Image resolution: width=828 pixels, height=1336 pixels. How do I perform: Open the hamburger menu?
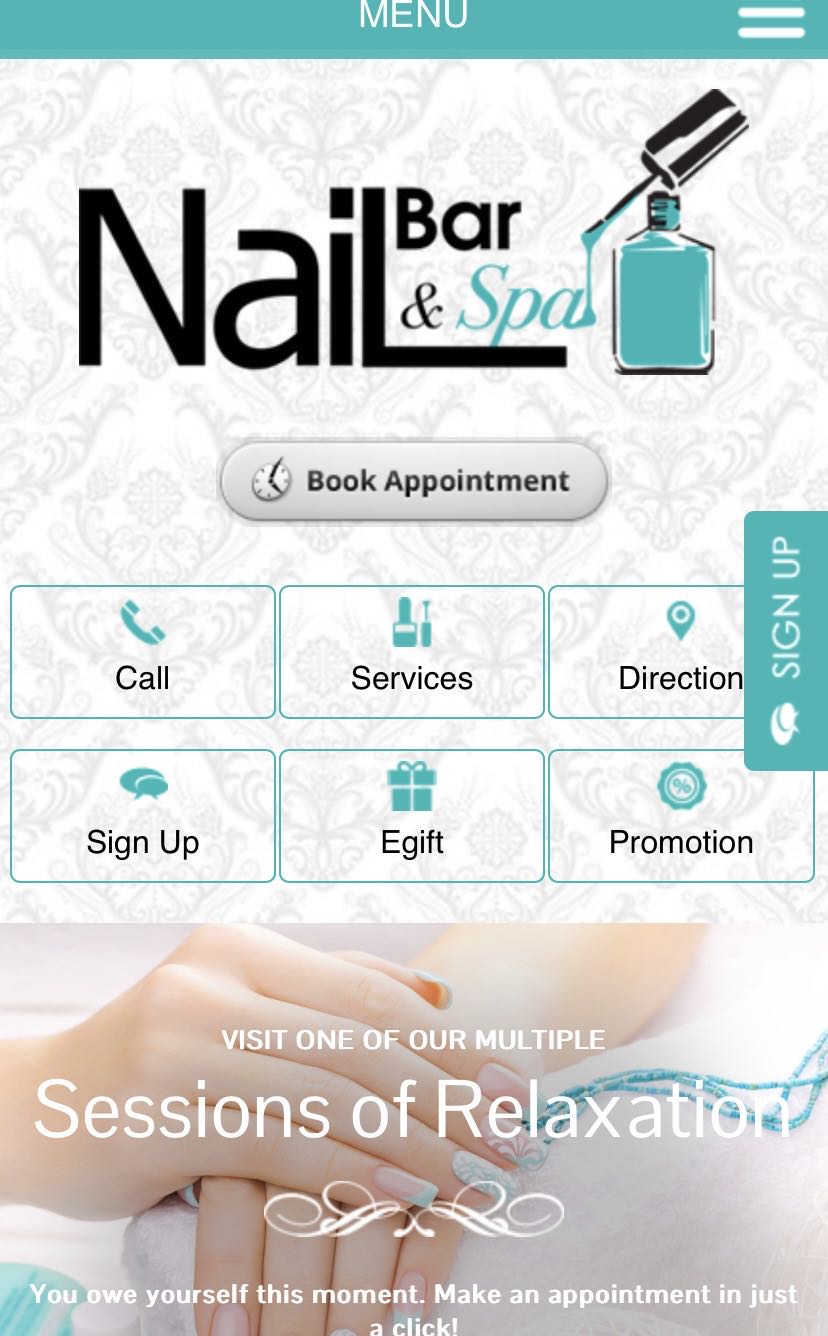click(771, 21)
